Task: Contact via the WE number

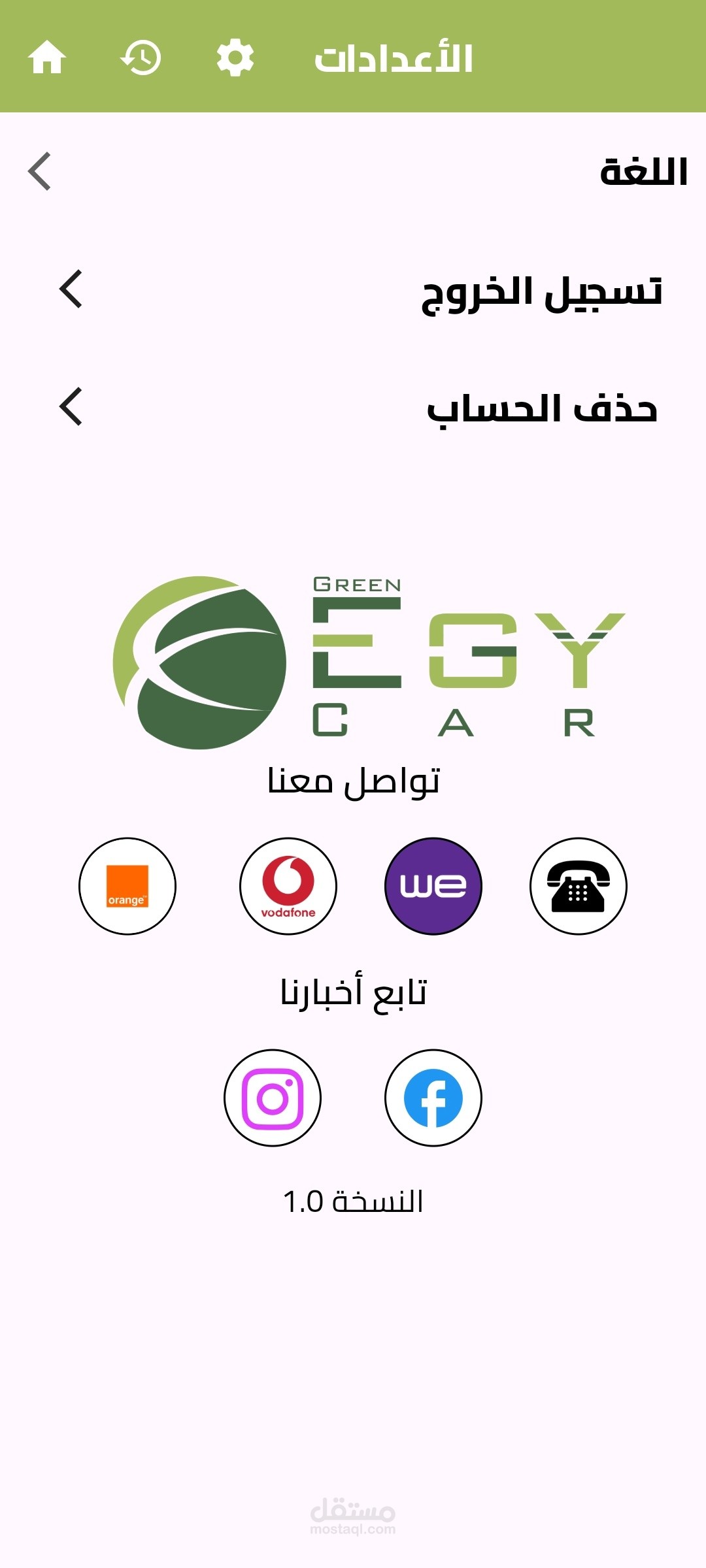Action: pyautogui.click(x=433, y=886)
